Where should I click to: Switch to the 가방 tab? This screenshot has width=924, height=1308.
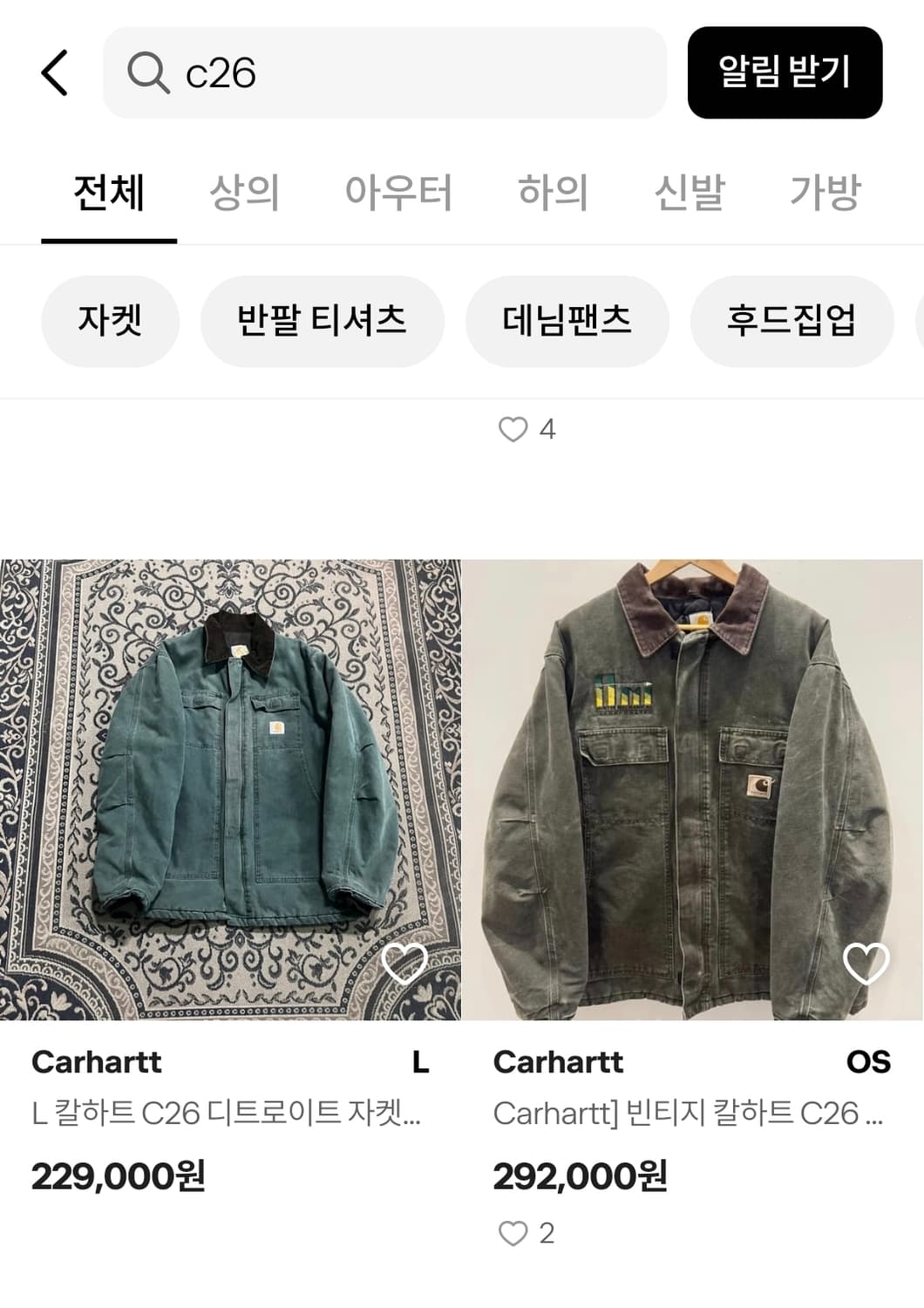tap(826, 194)
